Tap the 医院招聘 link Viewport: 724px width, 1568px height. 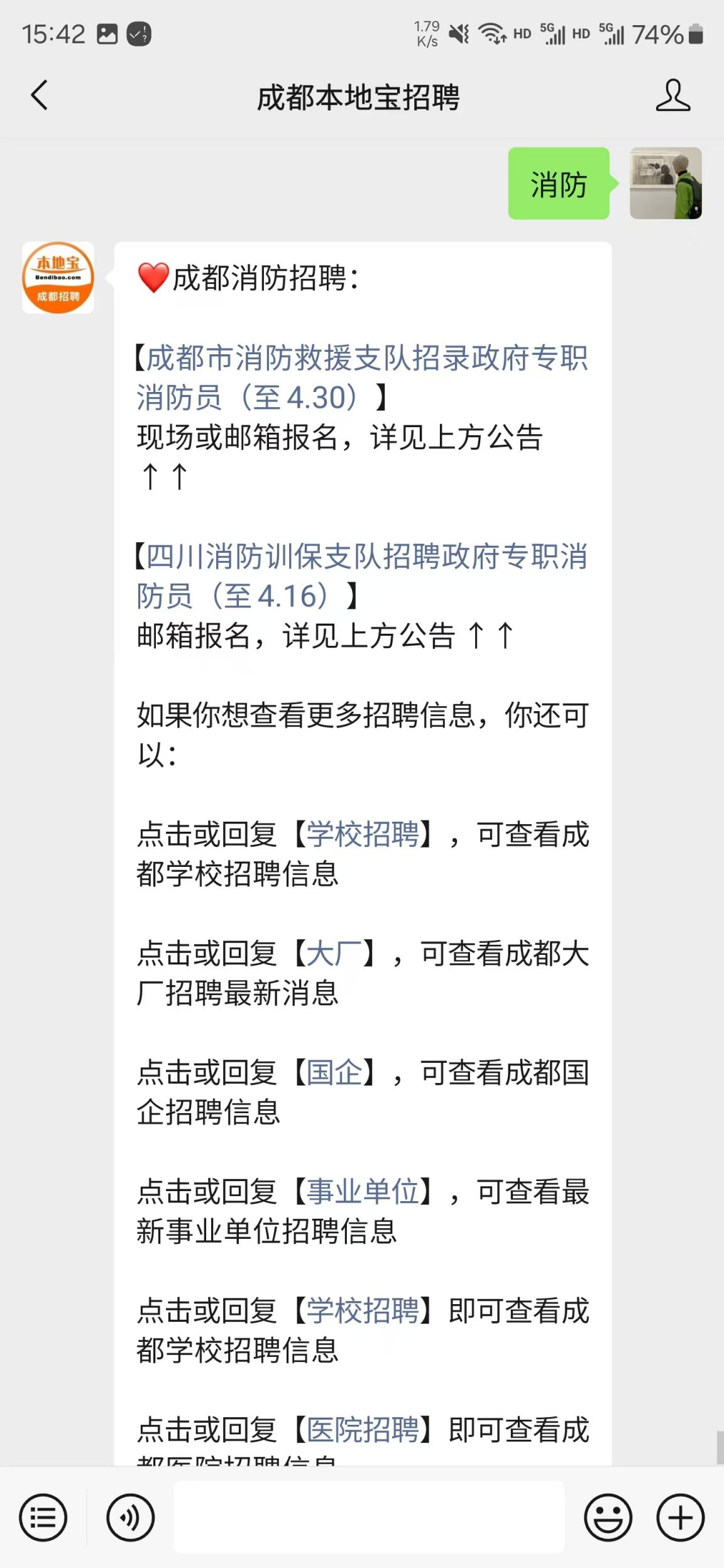[363, 1430]
